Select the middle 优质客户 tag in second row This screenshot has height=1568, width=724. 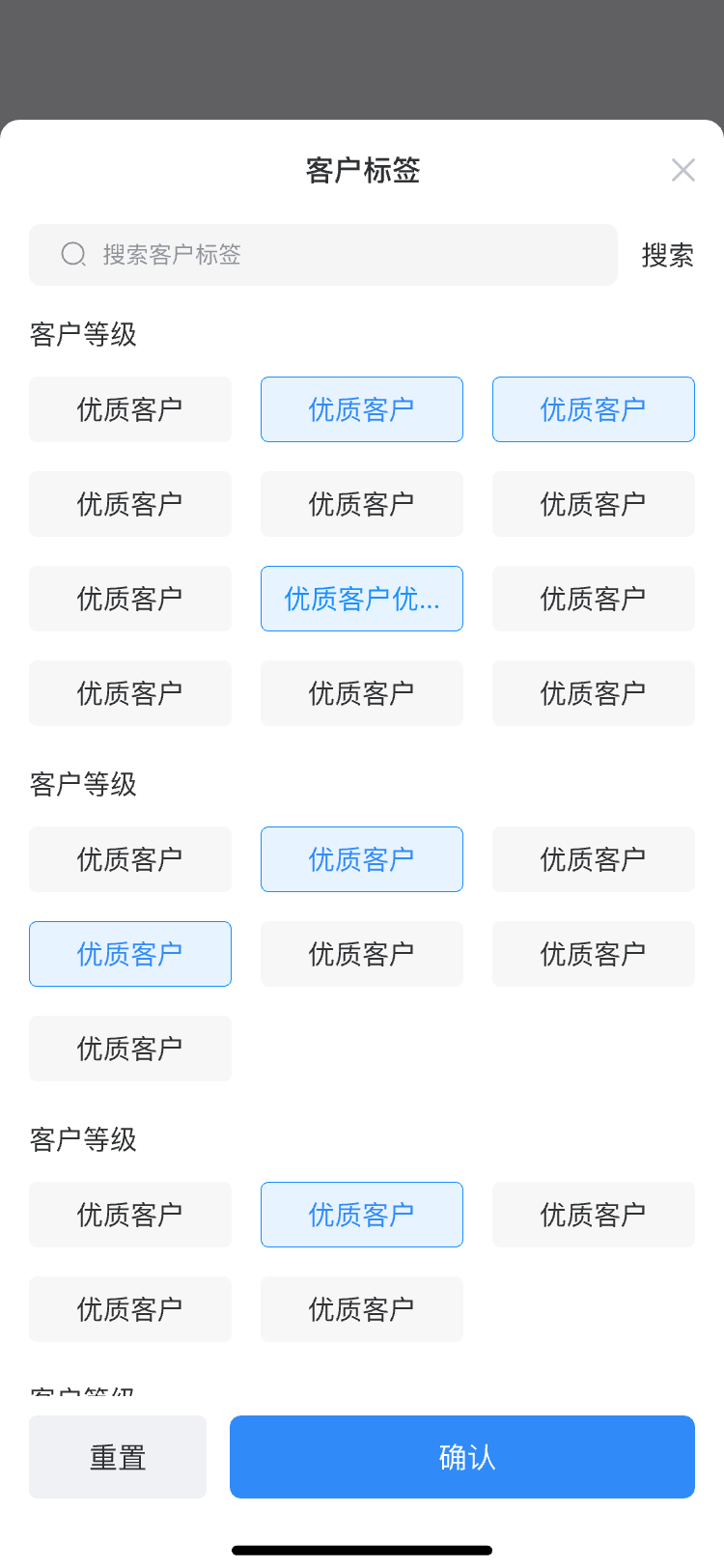[x=361, y=503]
